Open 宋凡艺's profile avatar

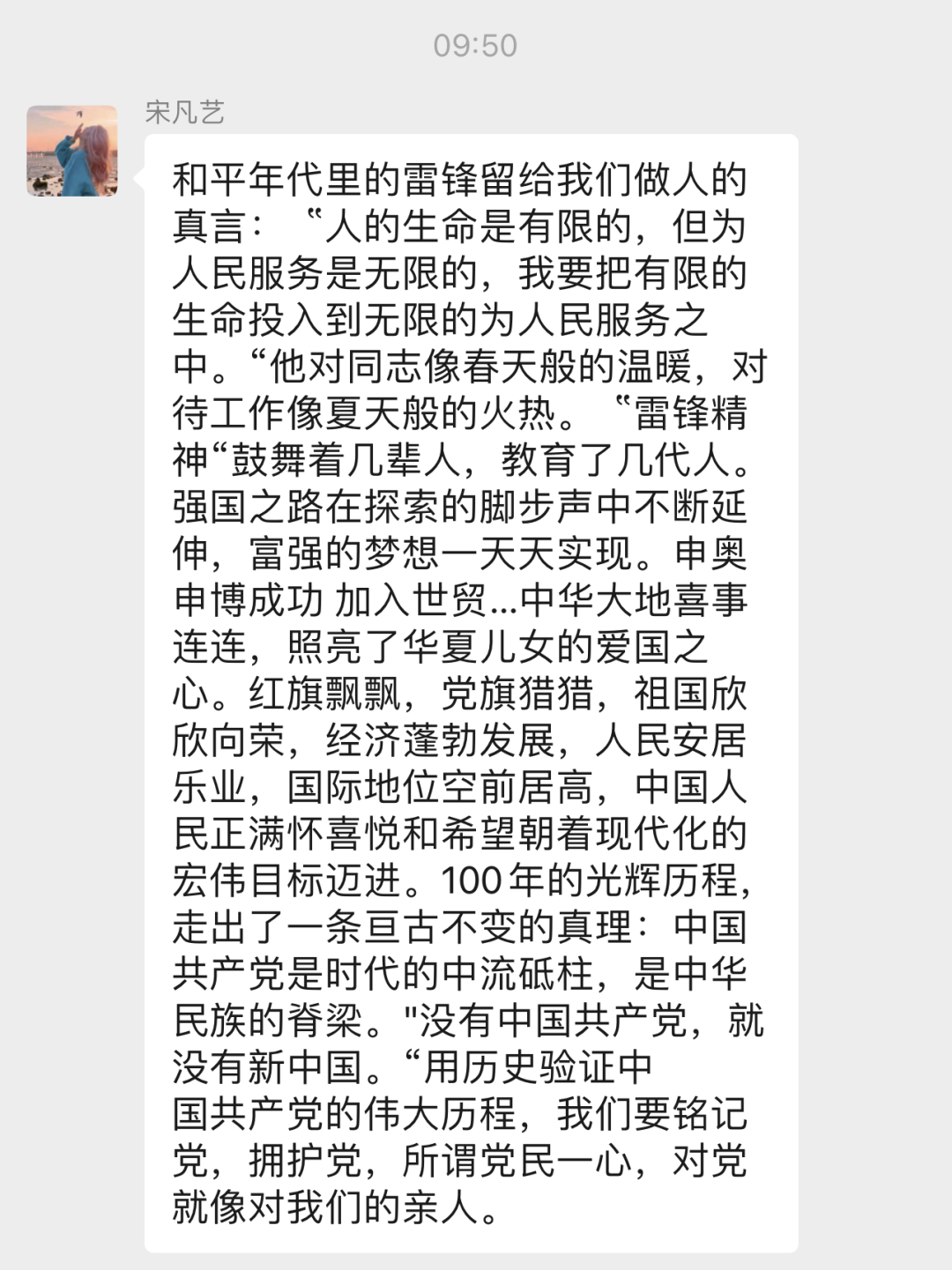(x=72, y=151)
